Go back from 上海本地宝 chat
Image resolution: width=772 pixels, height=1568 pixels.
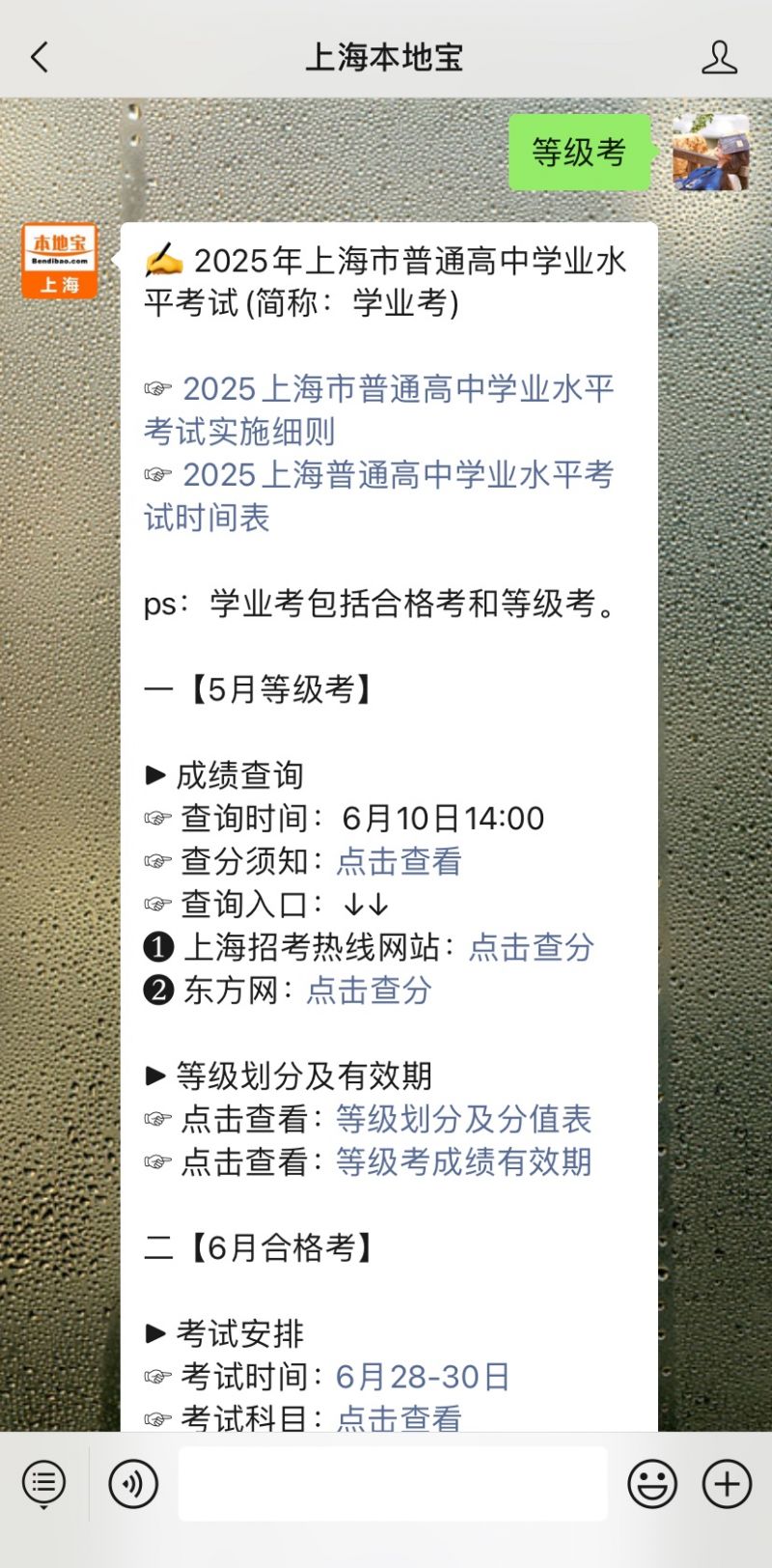point(40,58)
